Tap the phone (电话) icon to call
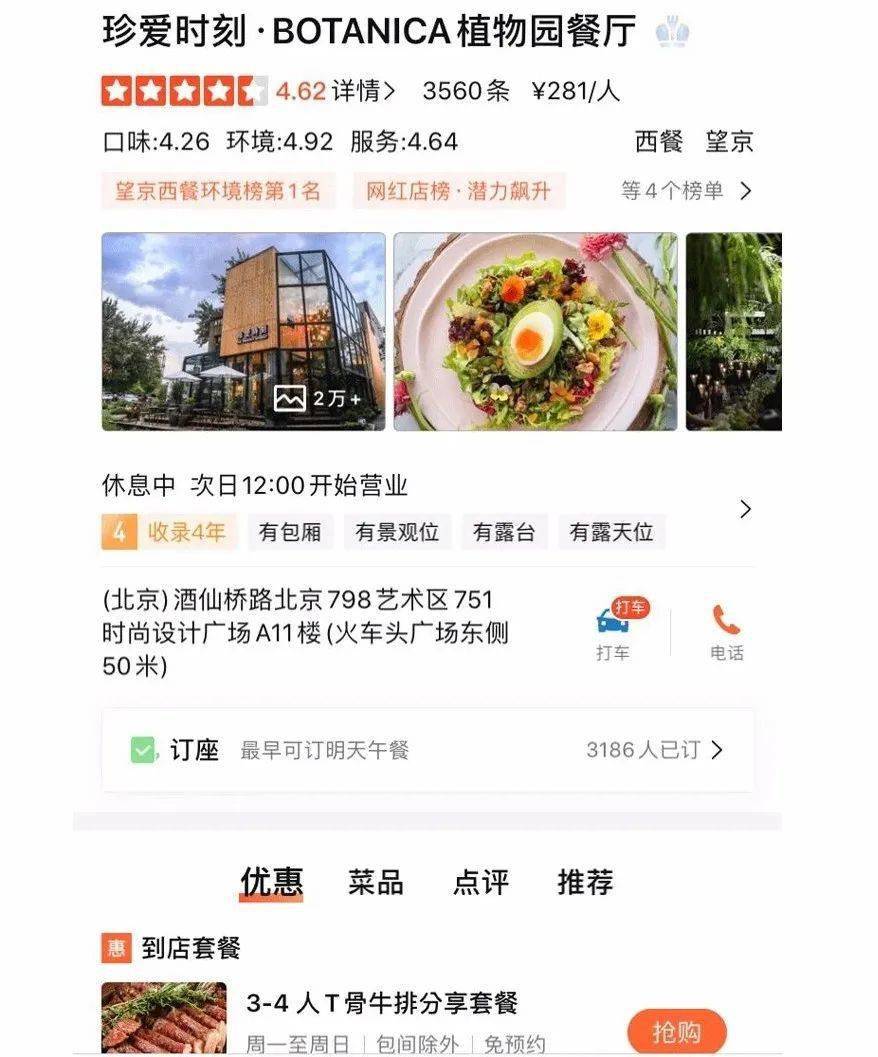878x1057 pixels. 725,620
